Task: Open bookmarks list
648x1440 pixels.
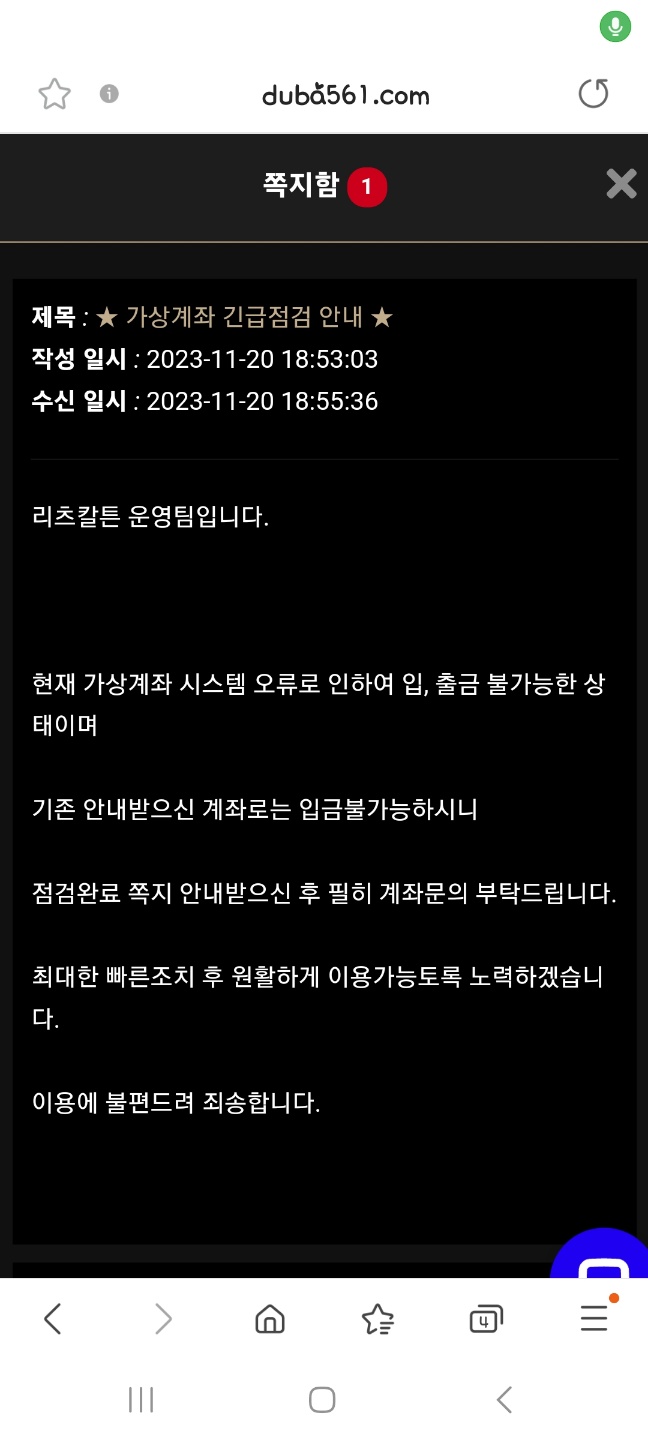Action: [x=377, y=1320]
